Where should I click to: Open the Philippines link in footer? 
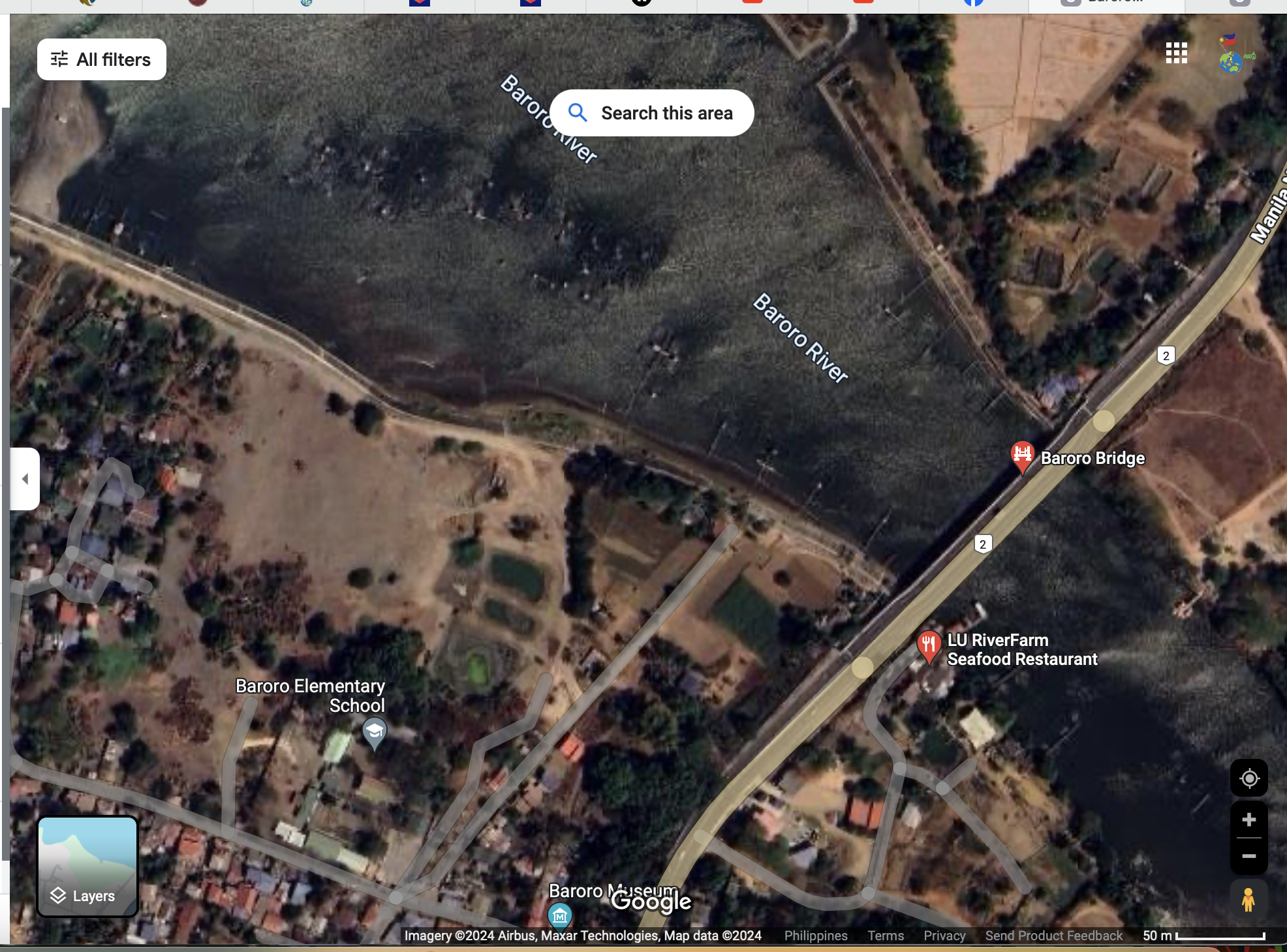pos(816,936)
